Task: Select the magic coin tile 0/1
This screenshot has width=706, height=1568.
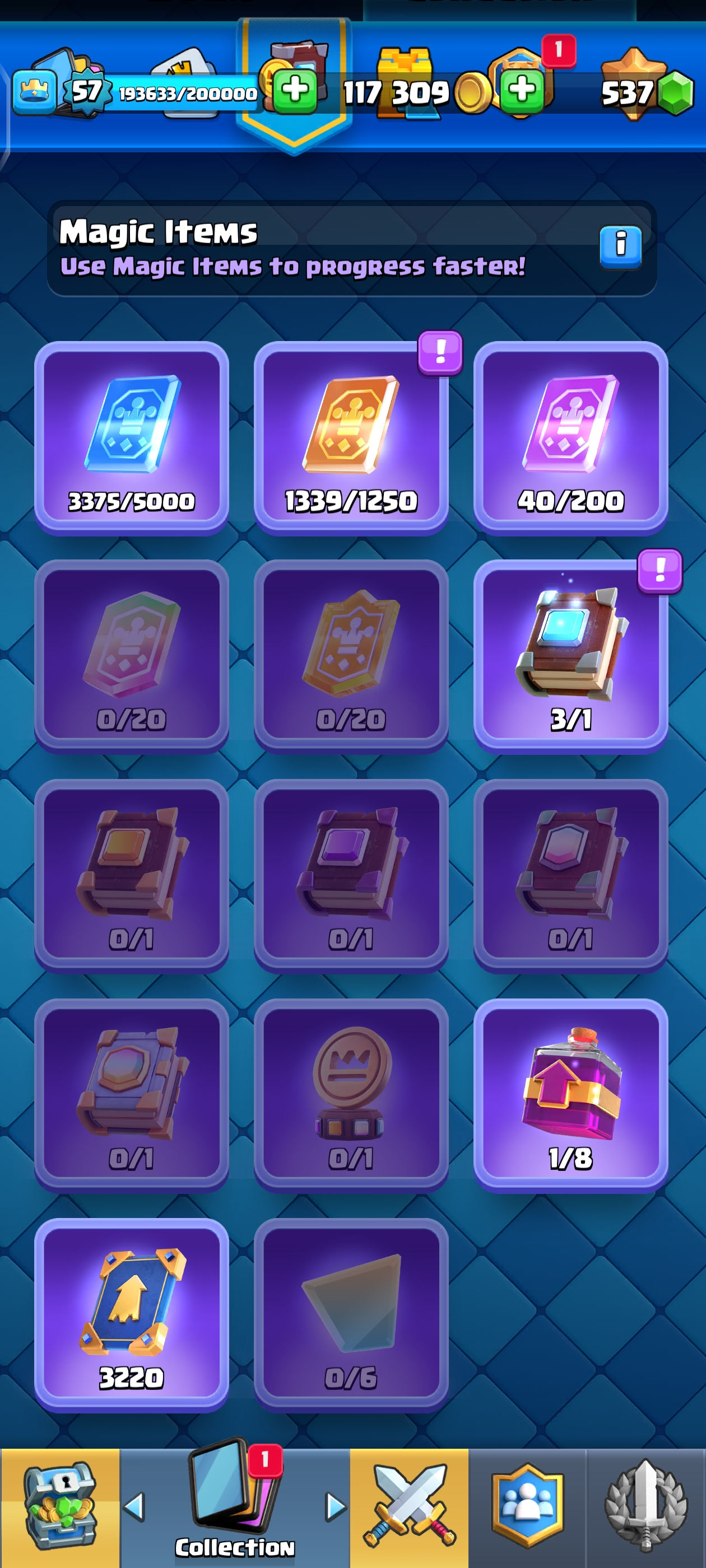Action: point(351,1095)
